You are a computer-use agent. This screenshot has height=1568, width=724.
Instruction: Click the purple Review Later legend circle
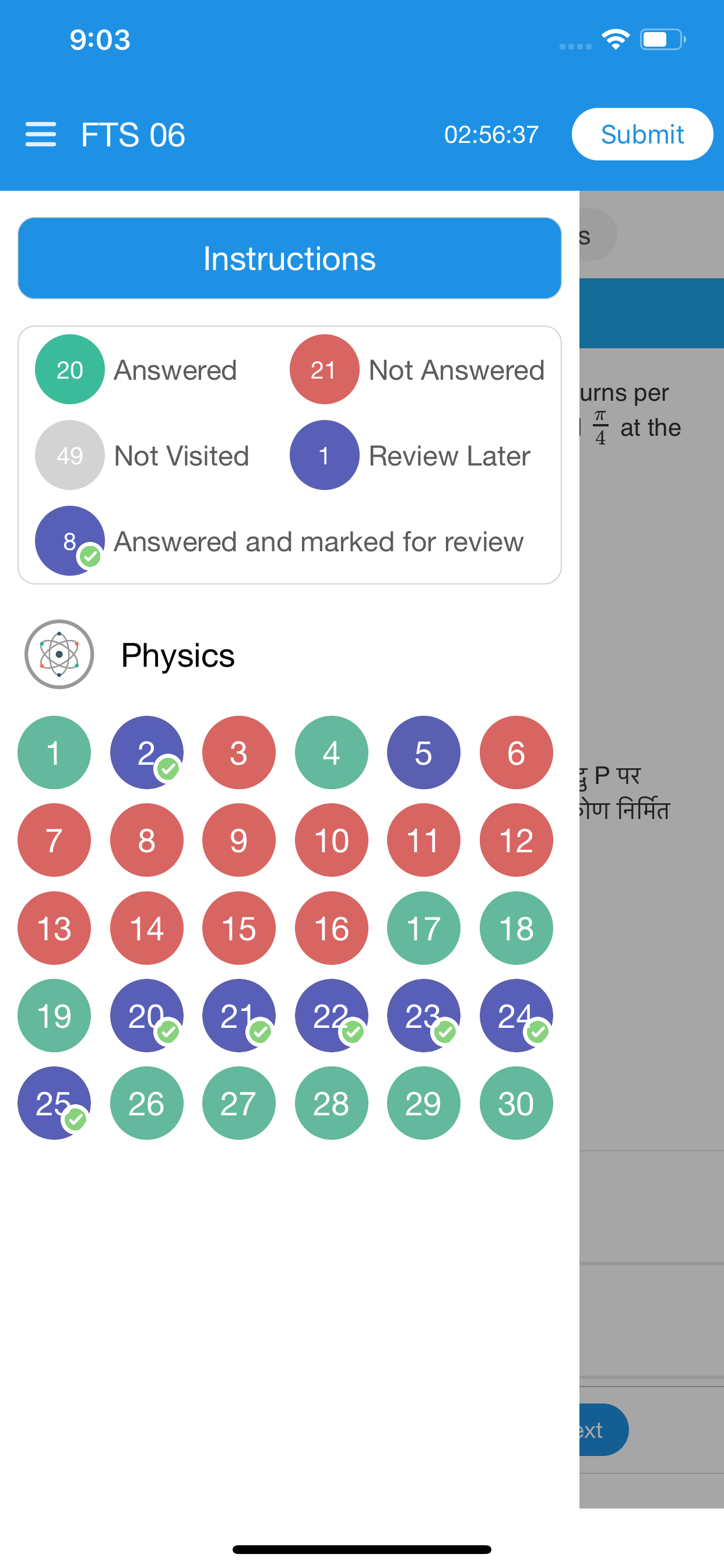tap(324, 456)
